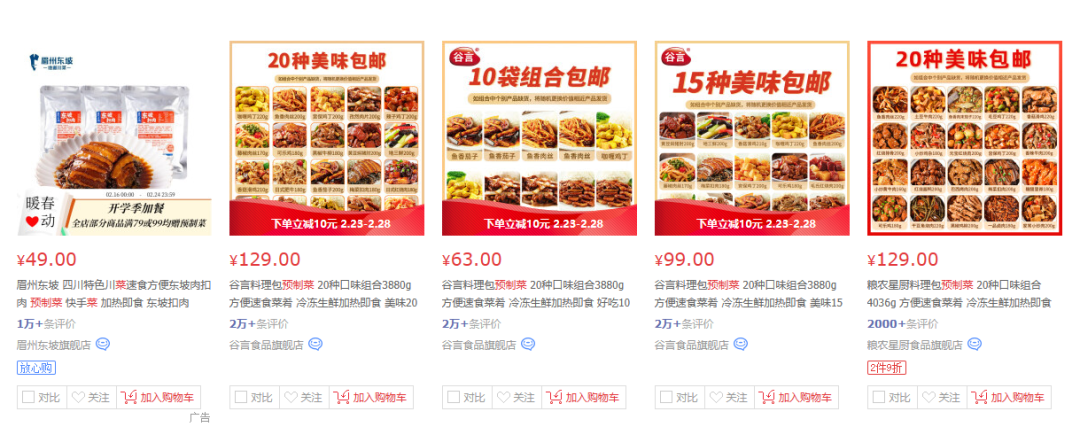
Task: Open the 粮农星厨料理包预制菜 product title
Action: point(958,293)
